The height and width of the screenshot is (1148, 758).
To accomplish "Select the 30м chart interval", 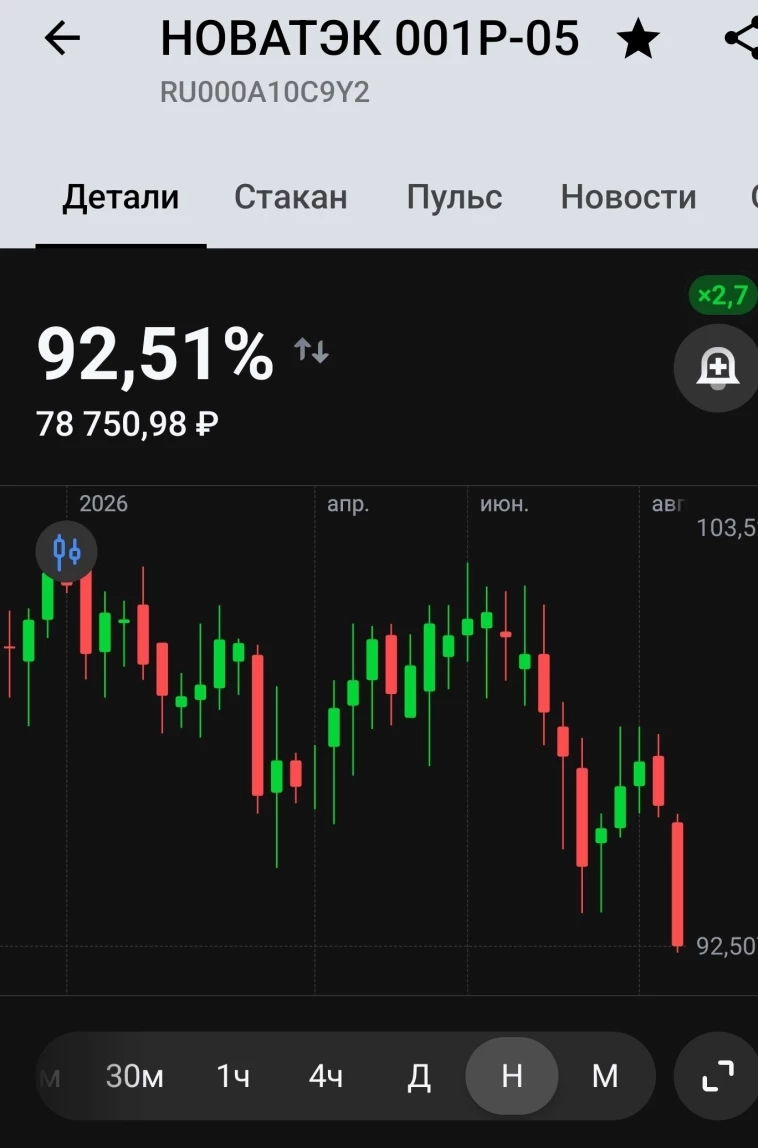I will (135, 1076).
